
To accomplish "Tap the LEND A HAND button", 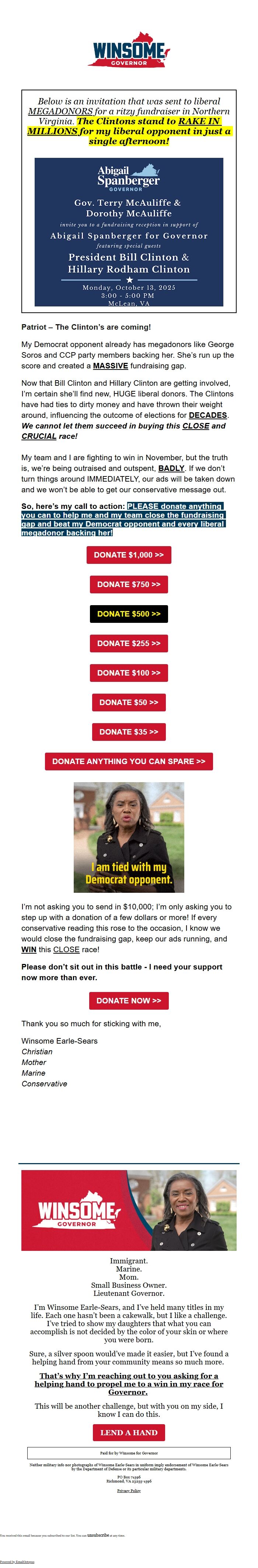I will [128, 1432].
